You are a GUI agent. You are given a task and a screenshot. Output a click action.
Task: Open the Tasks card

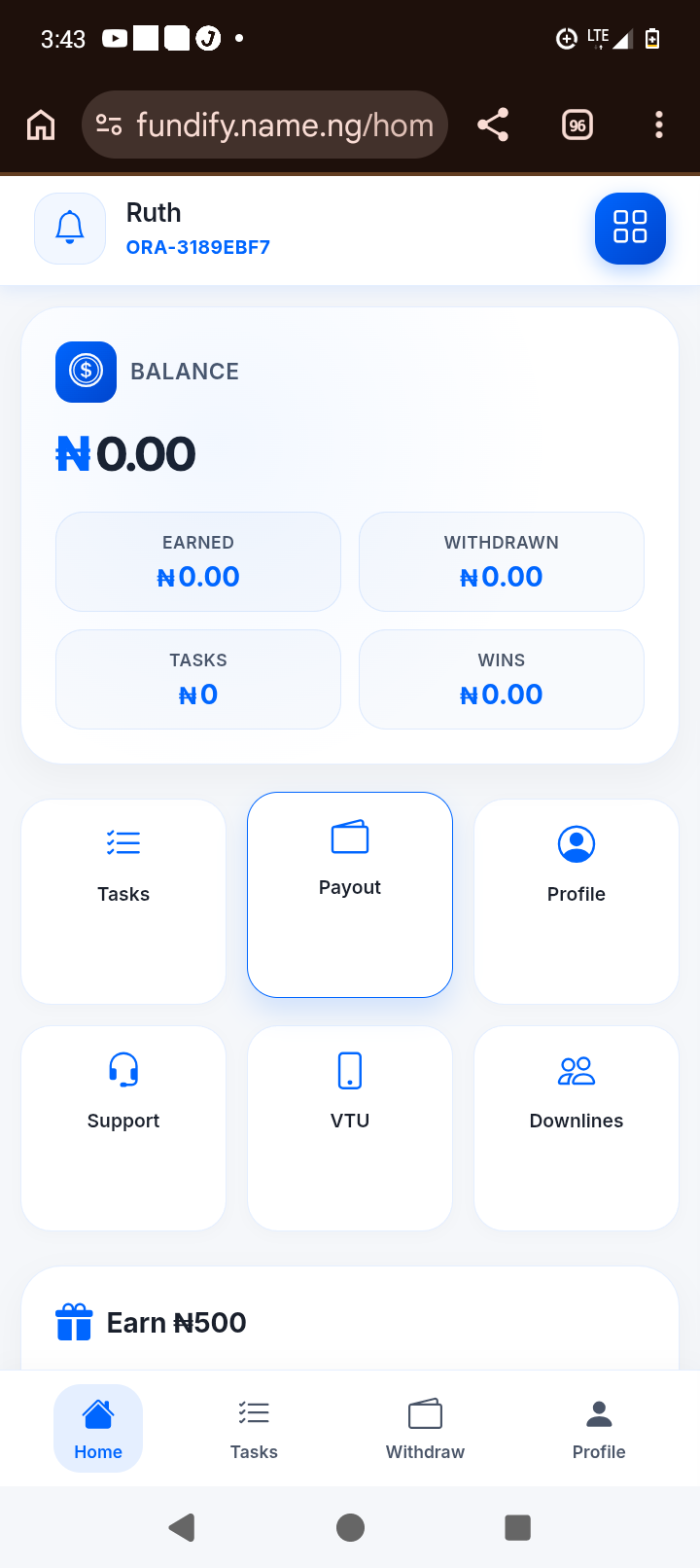tap(123, 901)
